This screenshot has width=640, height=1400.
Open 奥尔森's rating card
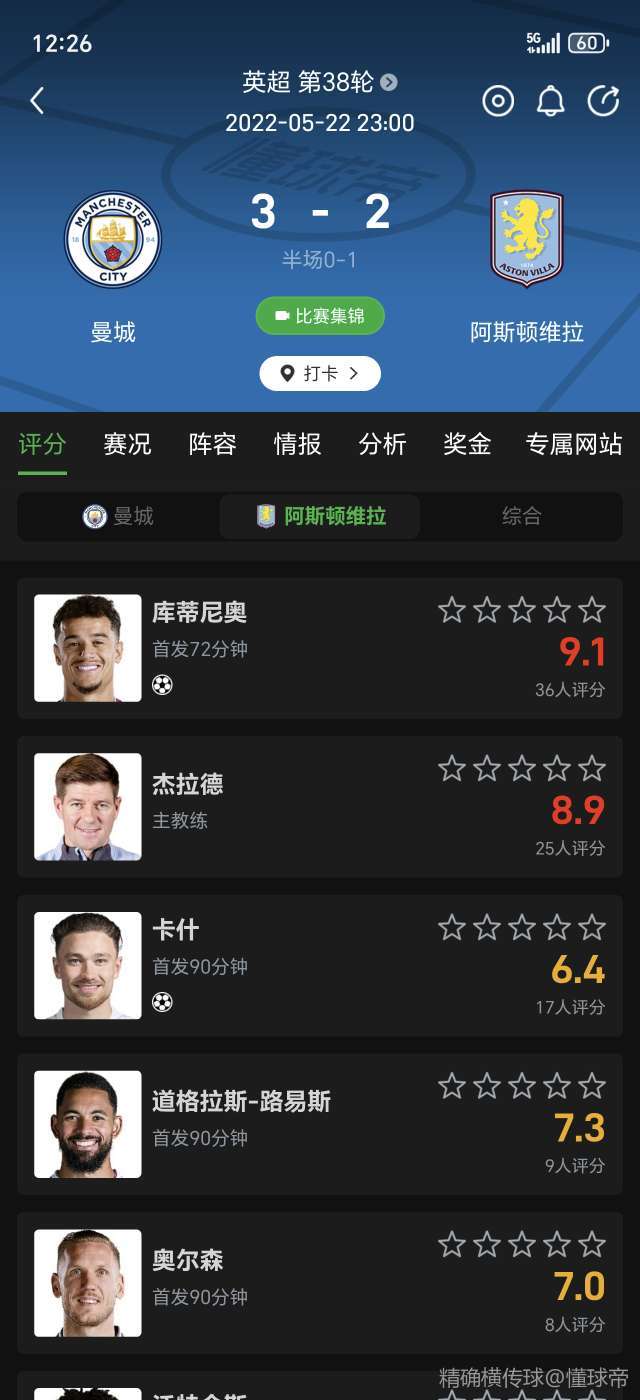coord(320,1283)
